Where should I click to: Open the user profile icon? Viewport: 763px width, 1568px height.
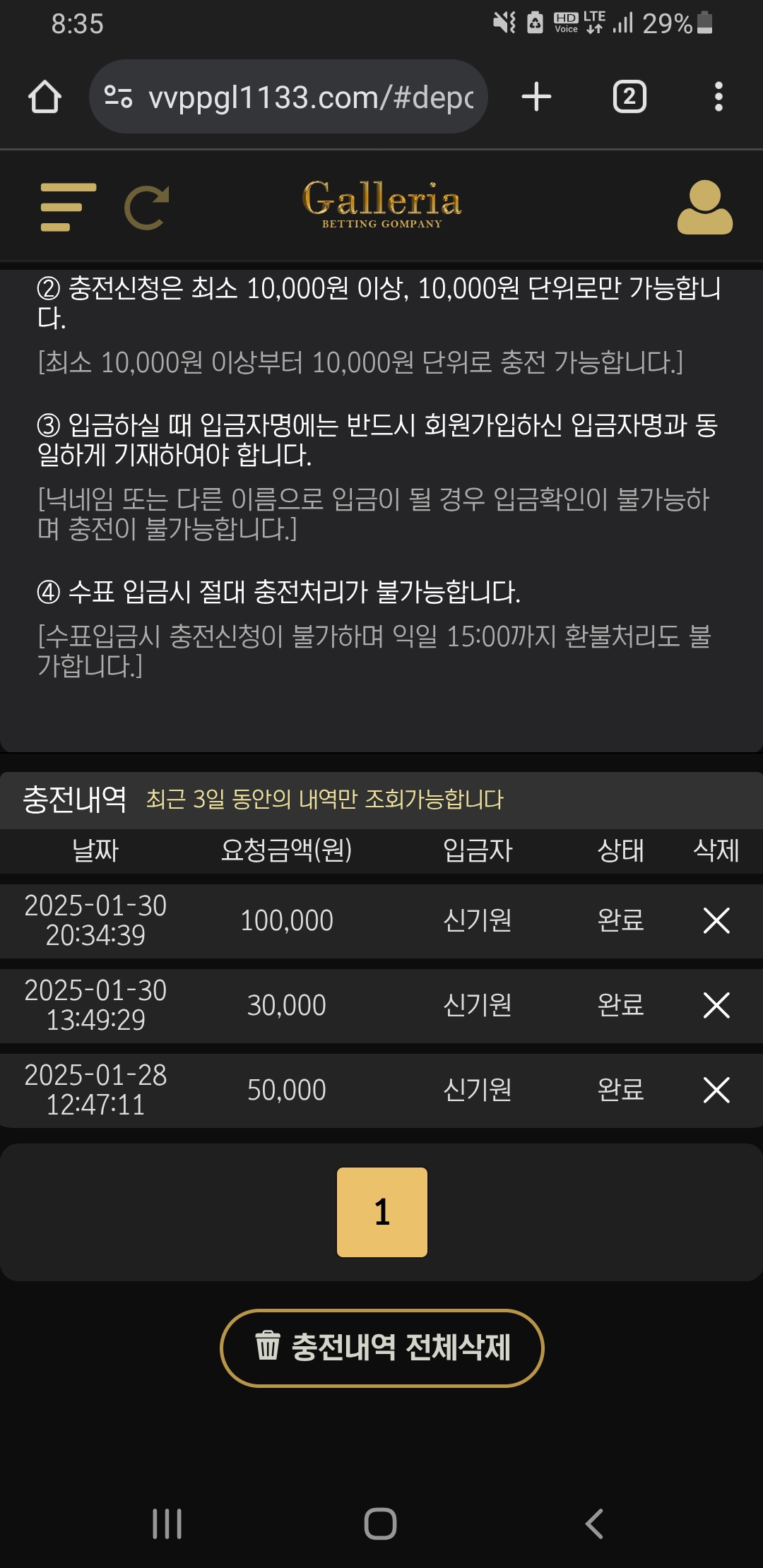coord(704,207)
